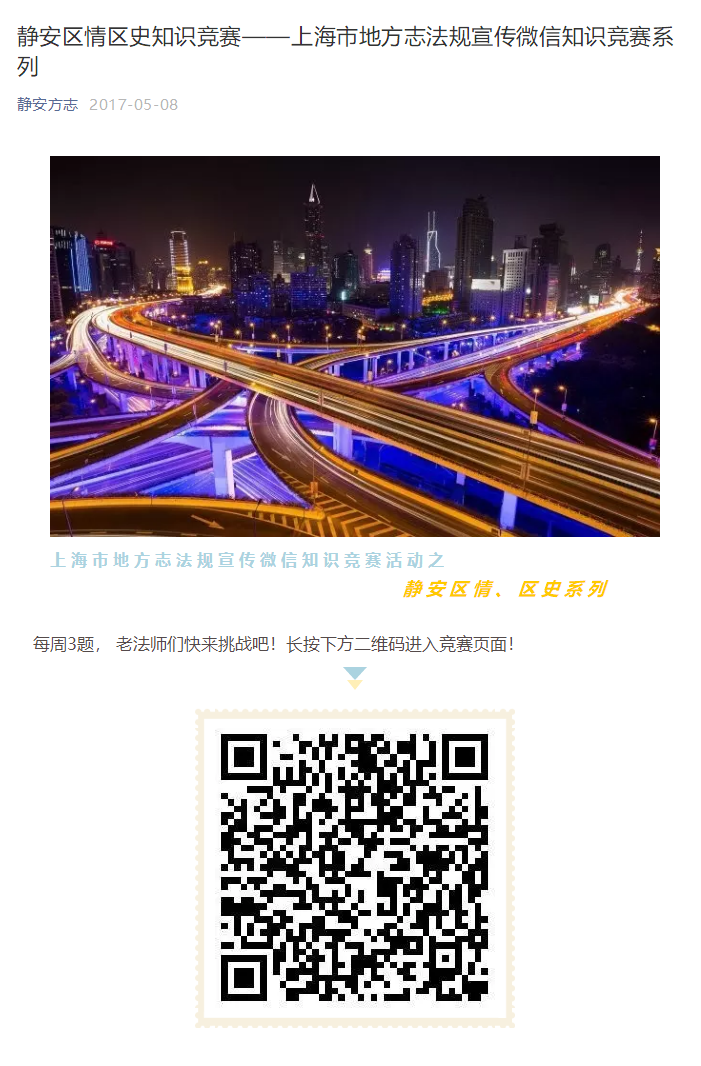Image resolution: width=701 pixels, height=1066 pixels.
Task: View the night highway overpass photo
Action: click(x=354, y=346)
